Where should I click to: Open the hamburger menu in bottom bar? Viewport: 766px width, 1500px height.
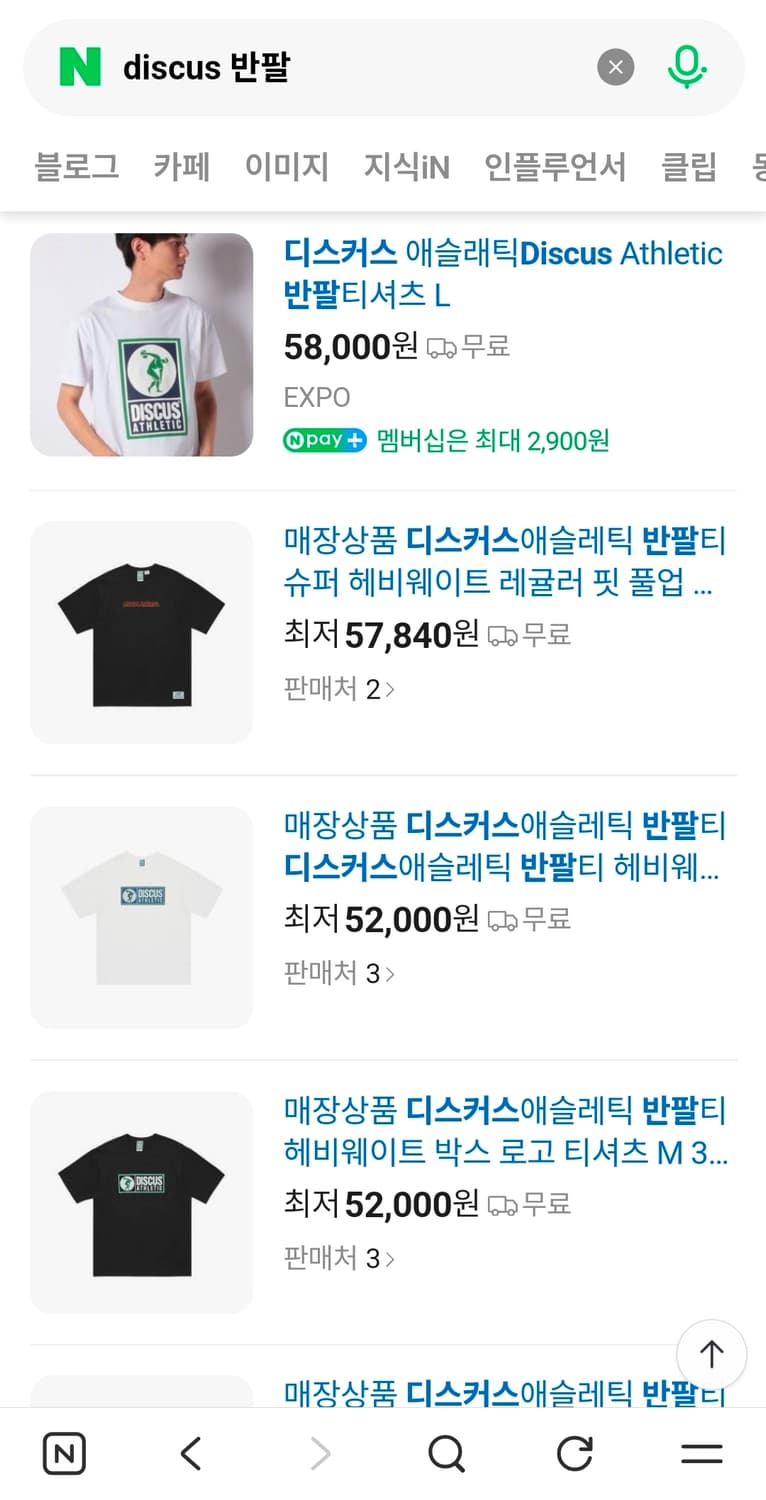point(701,1453)
